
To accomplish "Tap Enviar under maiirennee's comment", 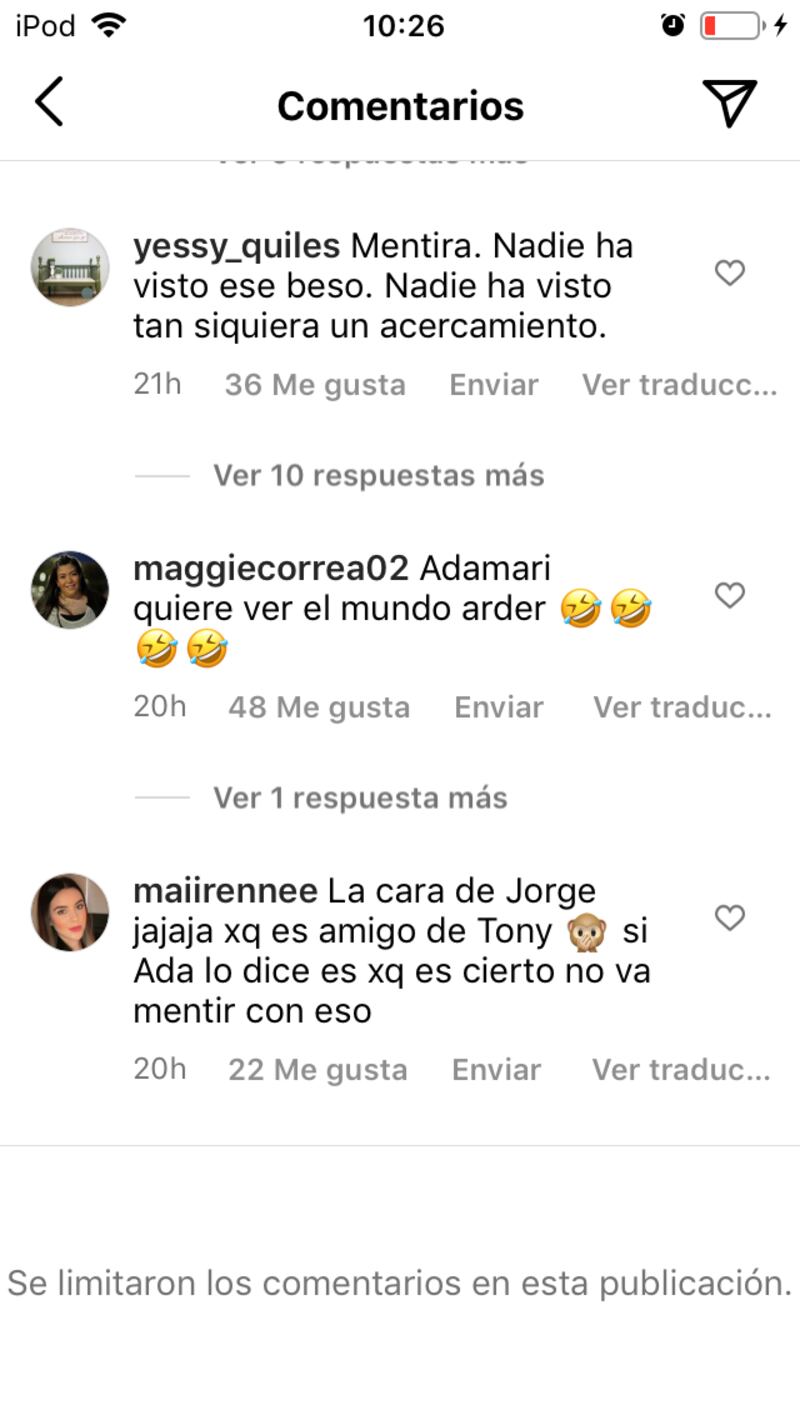I will point(496,1070).
